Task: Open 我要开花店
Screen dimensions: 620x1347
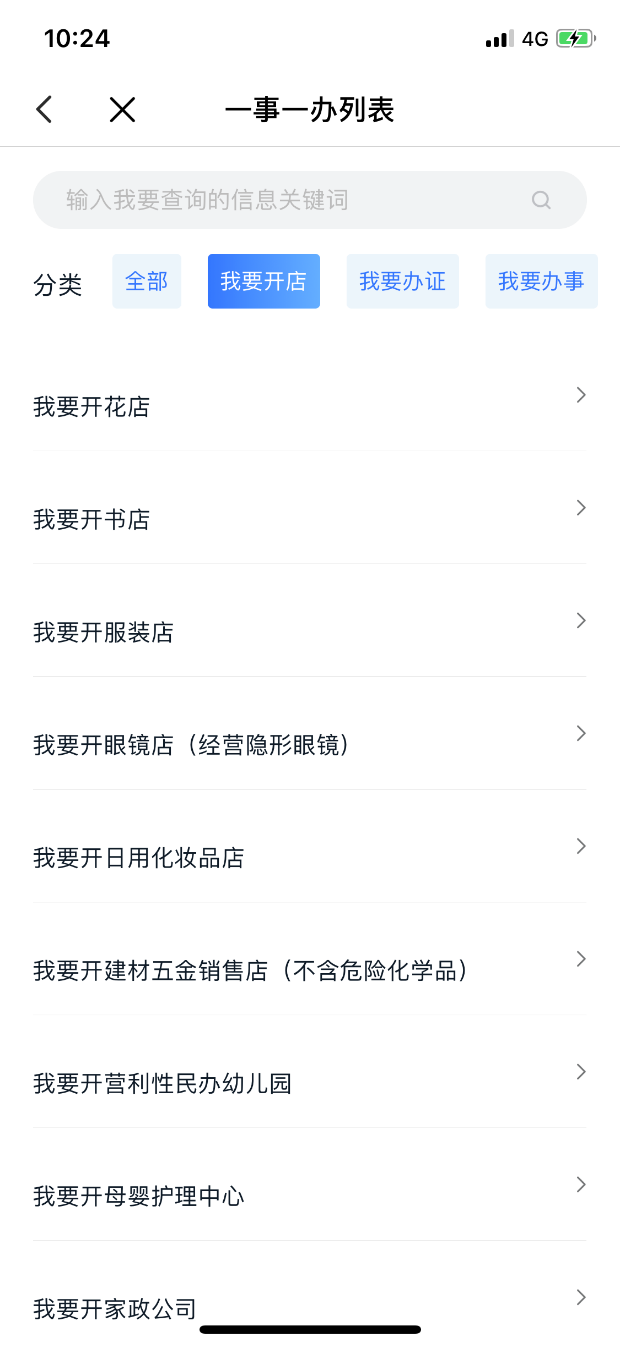Action: click(x=310, y=406)
